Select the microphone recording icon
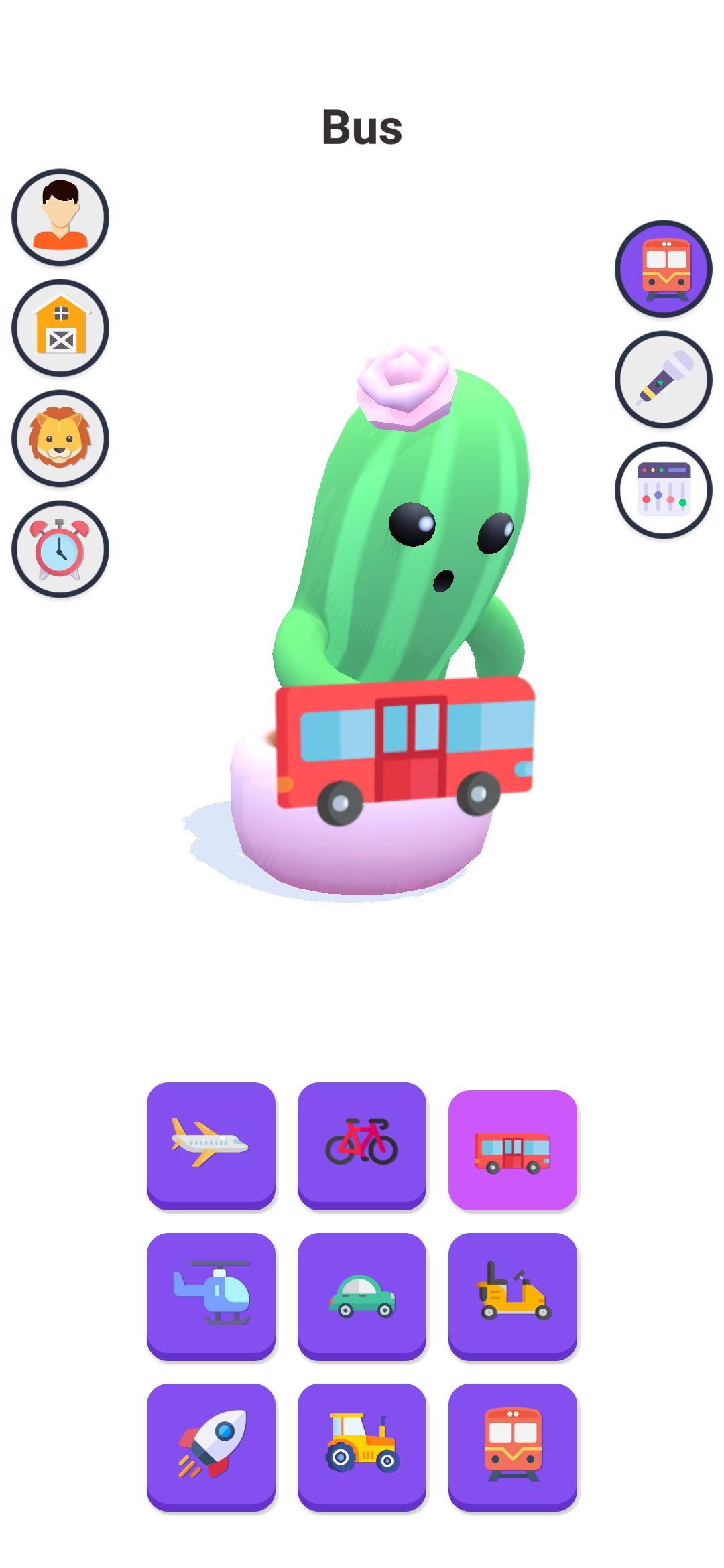 [664, 379]
